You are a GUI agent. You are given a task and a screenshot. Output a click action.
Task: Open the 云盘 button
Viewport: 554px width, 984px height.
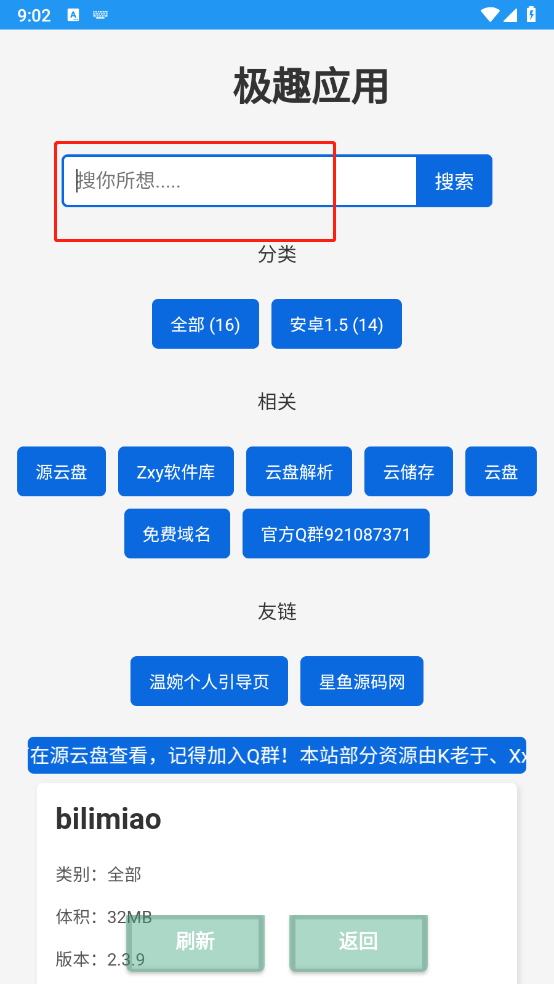coord(501,471)
